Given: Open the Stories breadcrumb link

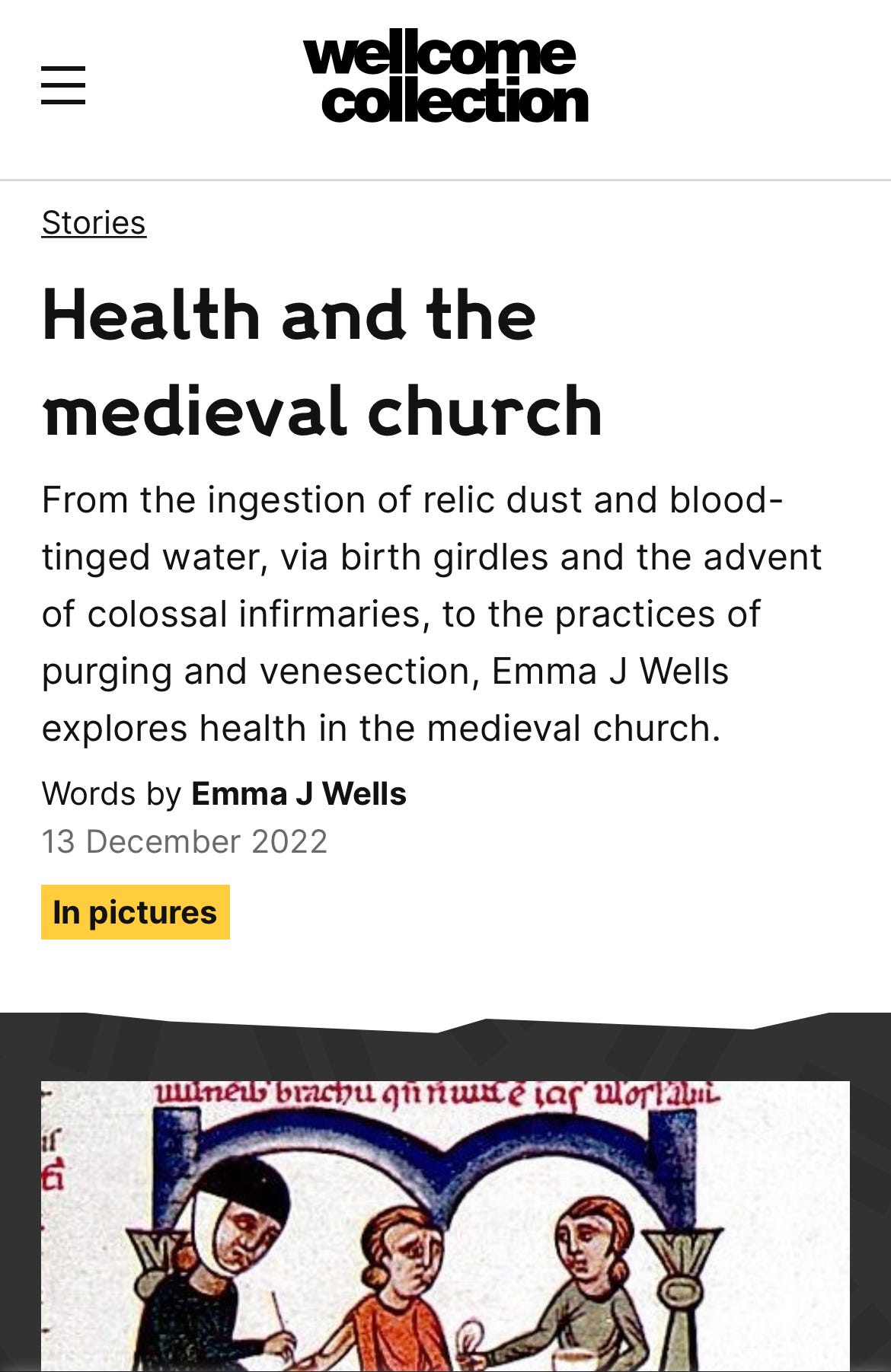Looking at the screenshot, I should click(x=94, y=223).
